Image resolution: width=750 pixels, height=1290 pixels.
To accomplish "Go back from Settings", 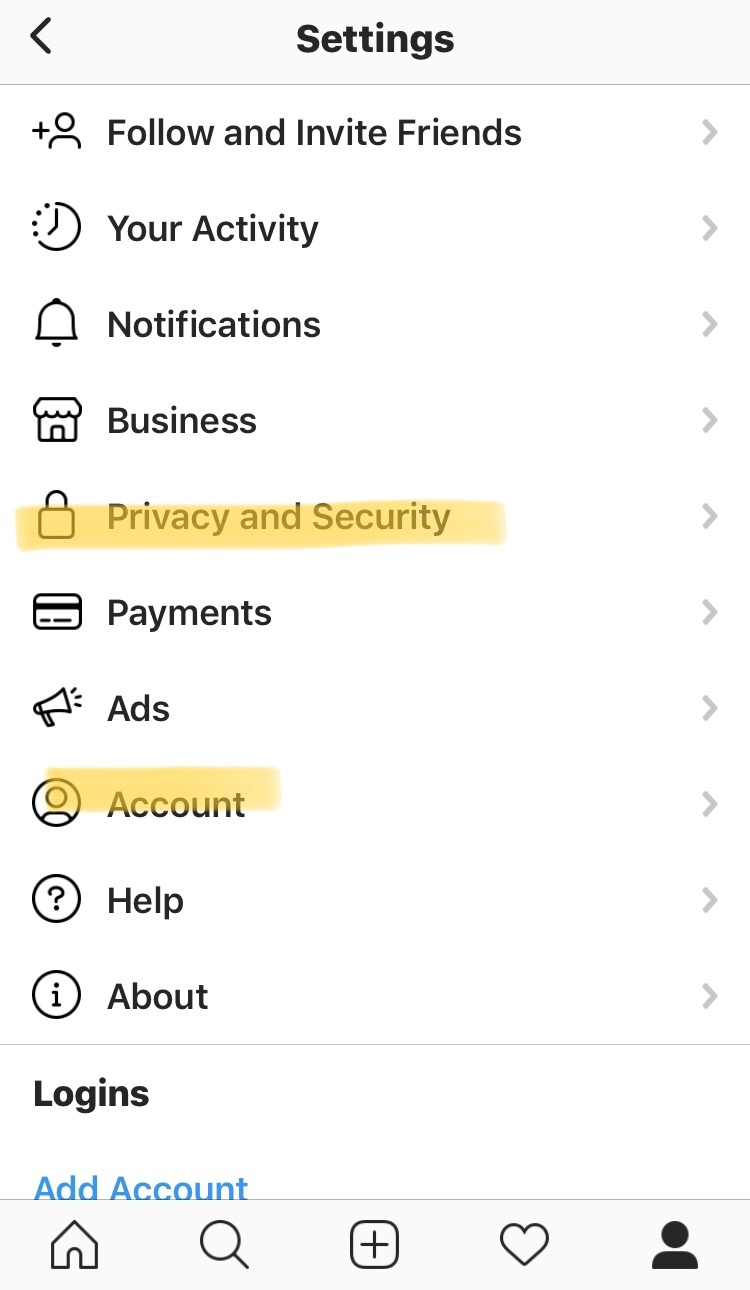I will (41, 38).
